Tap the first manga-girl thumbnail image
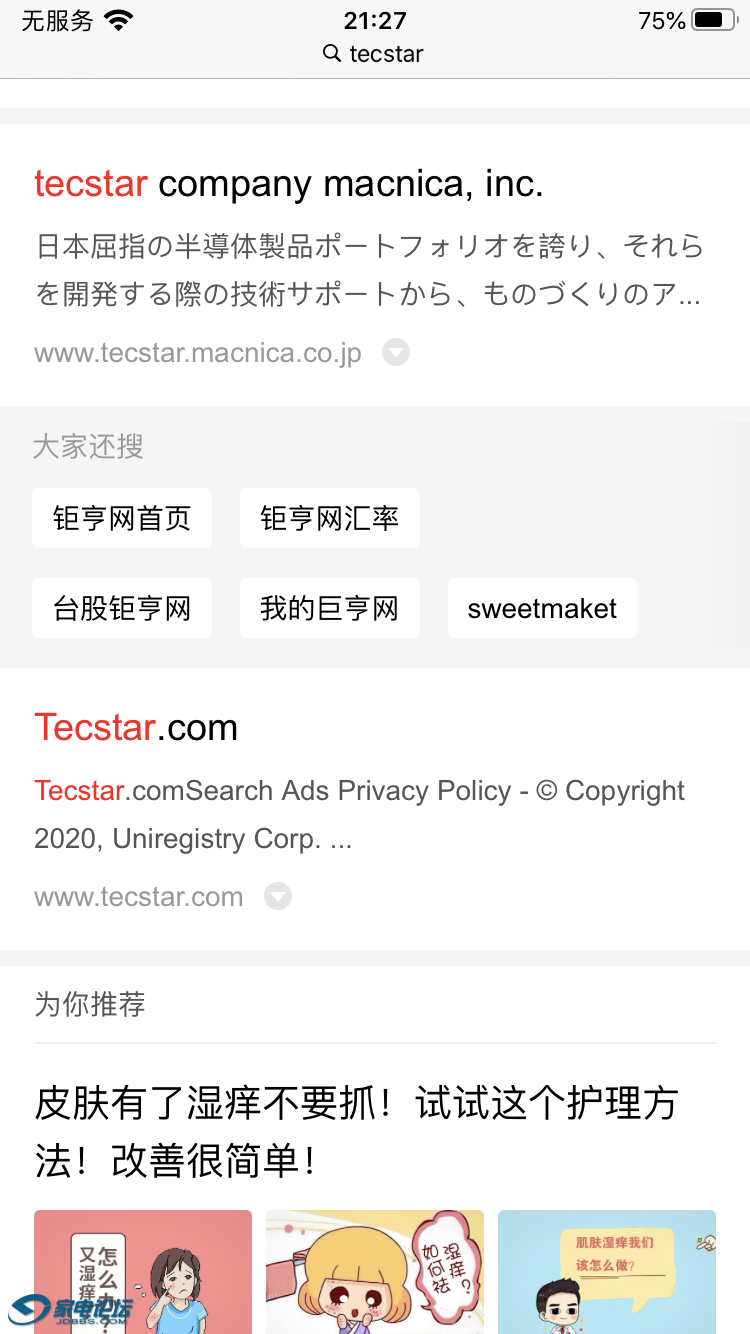750x1334 pixels. (142, 1272)
